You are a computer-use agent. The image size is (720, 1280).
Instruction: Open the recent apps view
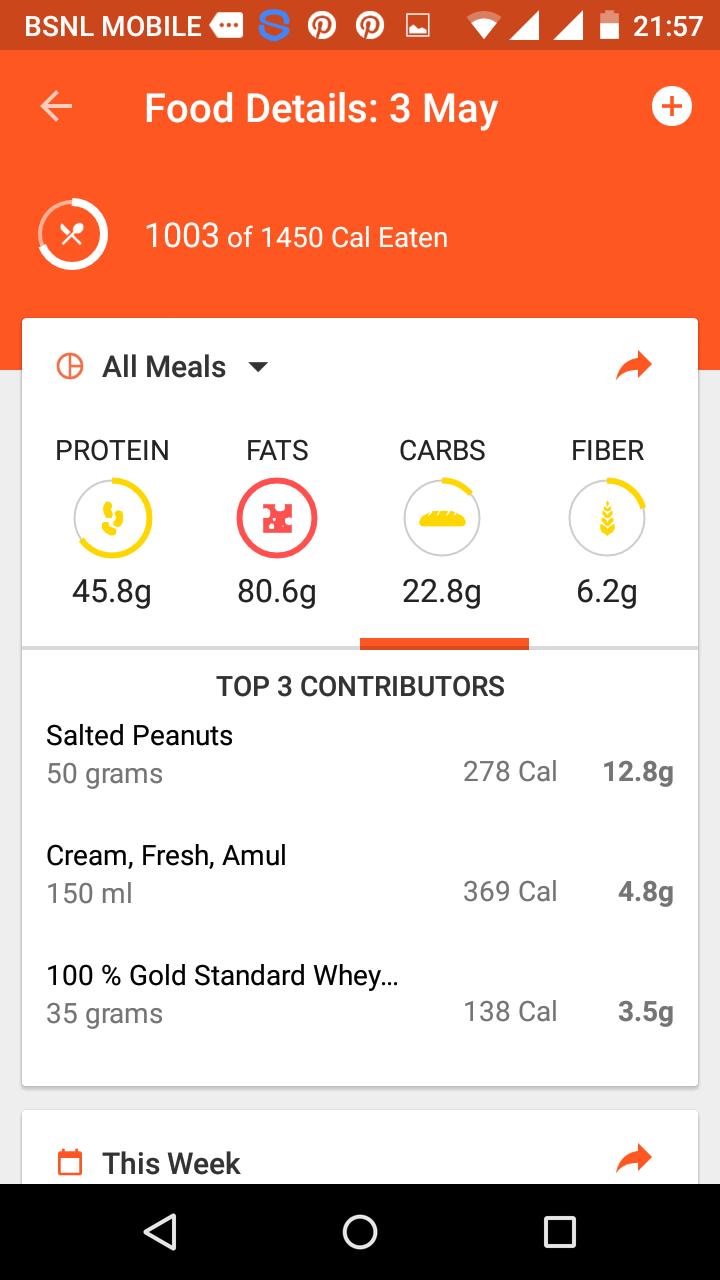560,1232
